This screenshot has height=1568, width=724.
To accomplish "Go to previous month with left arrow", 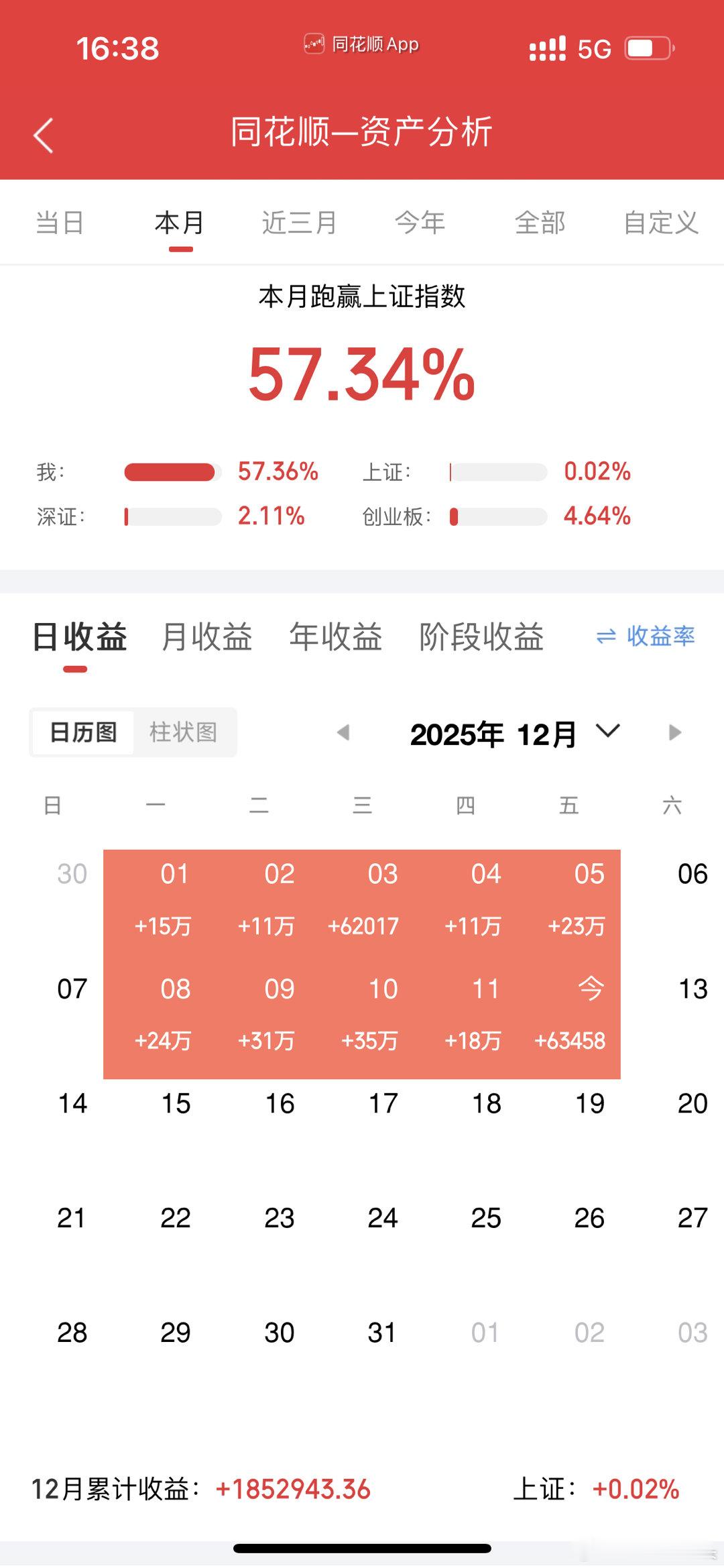I will (344, 733).
